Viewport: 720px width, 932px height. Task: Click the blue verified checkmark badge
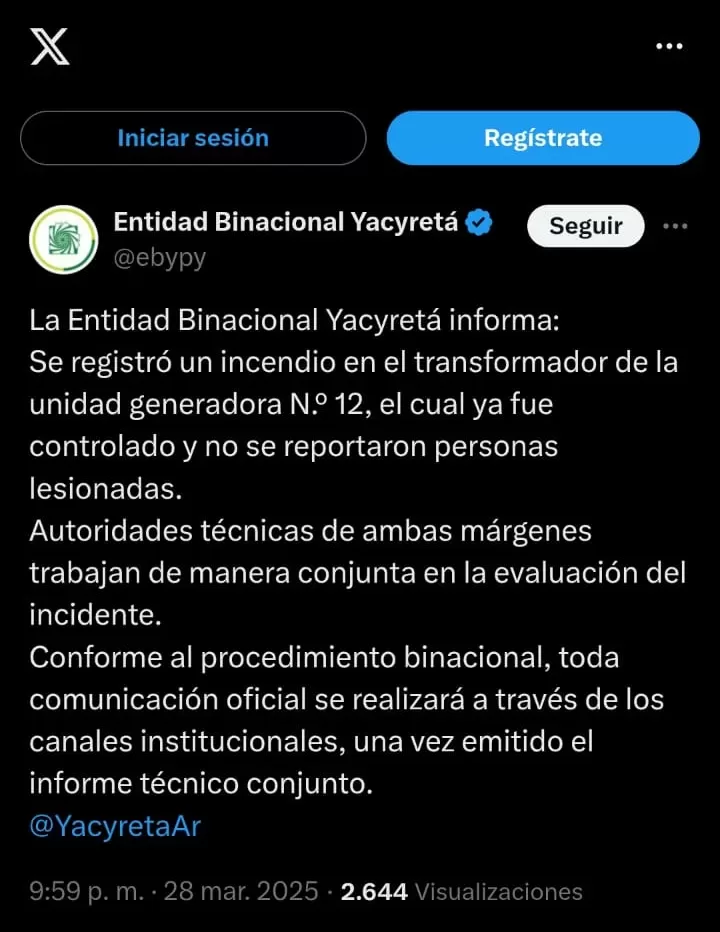479,224
